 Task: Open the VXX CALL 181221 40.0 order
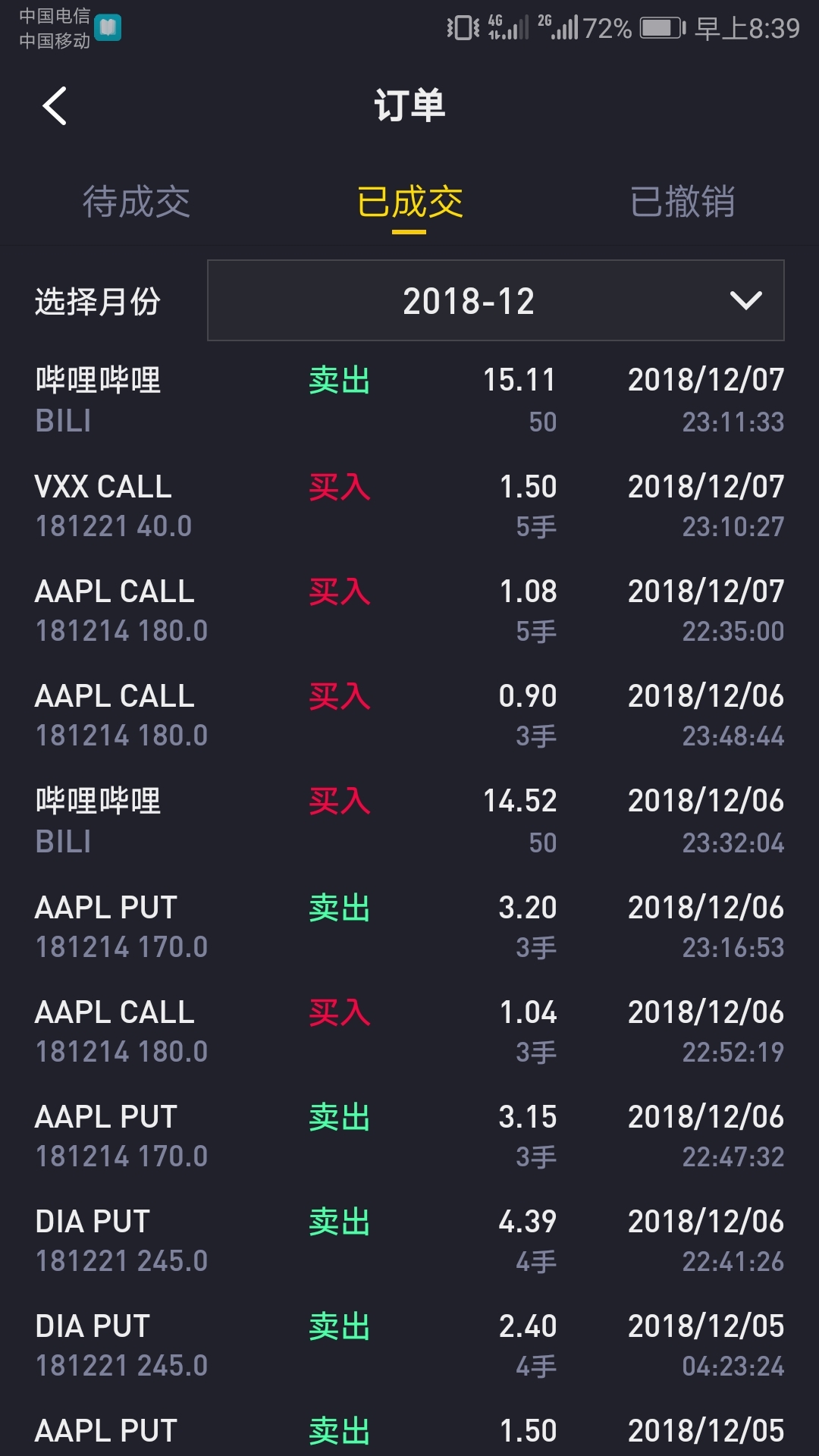(409, 506)
